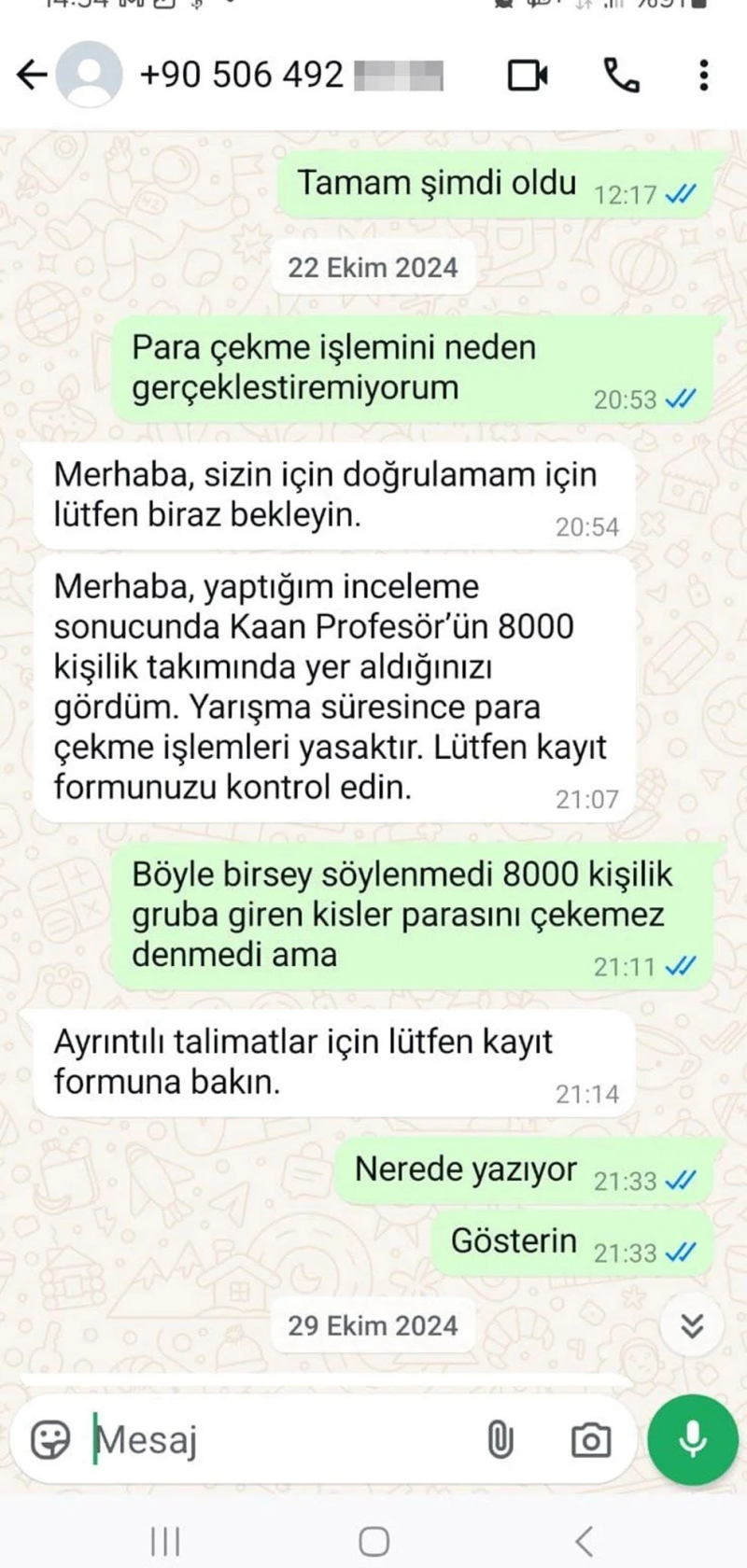Tap the system home button

[x=373, y=1541]
